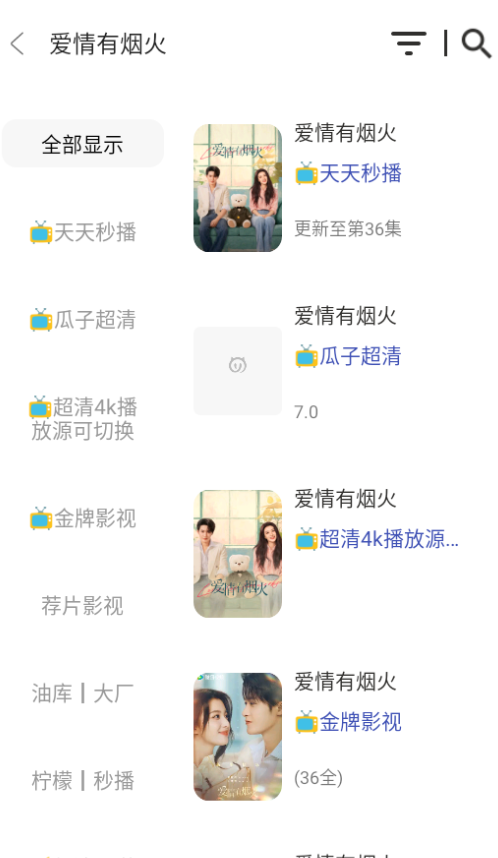This screenshot has width=498, height=858.
Task: Go back using the top-left arrow
Action: [18, 44]
